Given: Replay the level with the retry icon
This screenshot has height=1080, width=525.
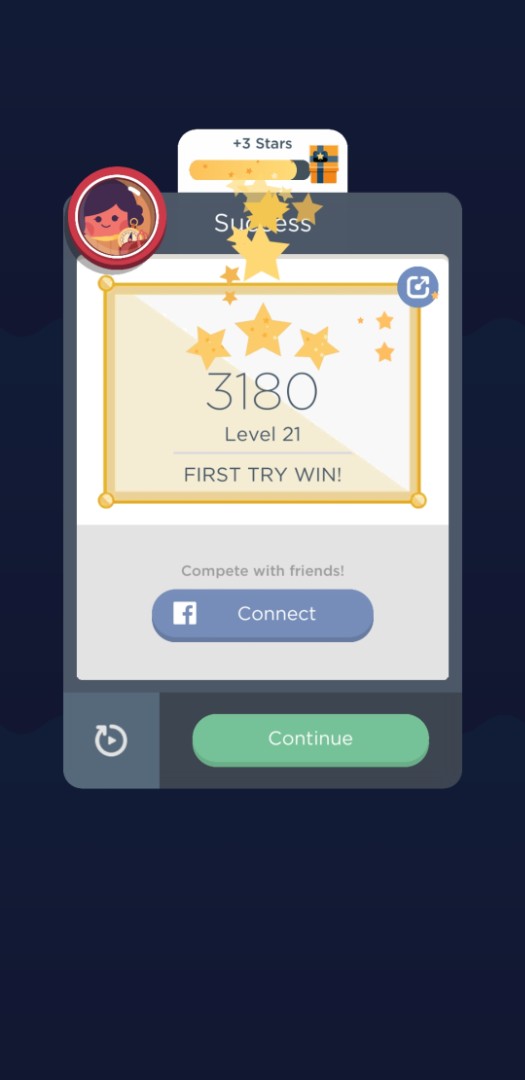Looking at the screenshot, I should tap(111, 740).
